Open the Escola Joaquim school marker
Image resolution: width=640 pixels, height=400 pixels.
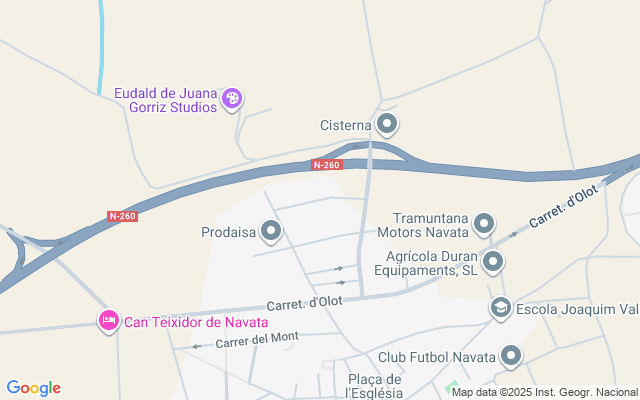500,308
